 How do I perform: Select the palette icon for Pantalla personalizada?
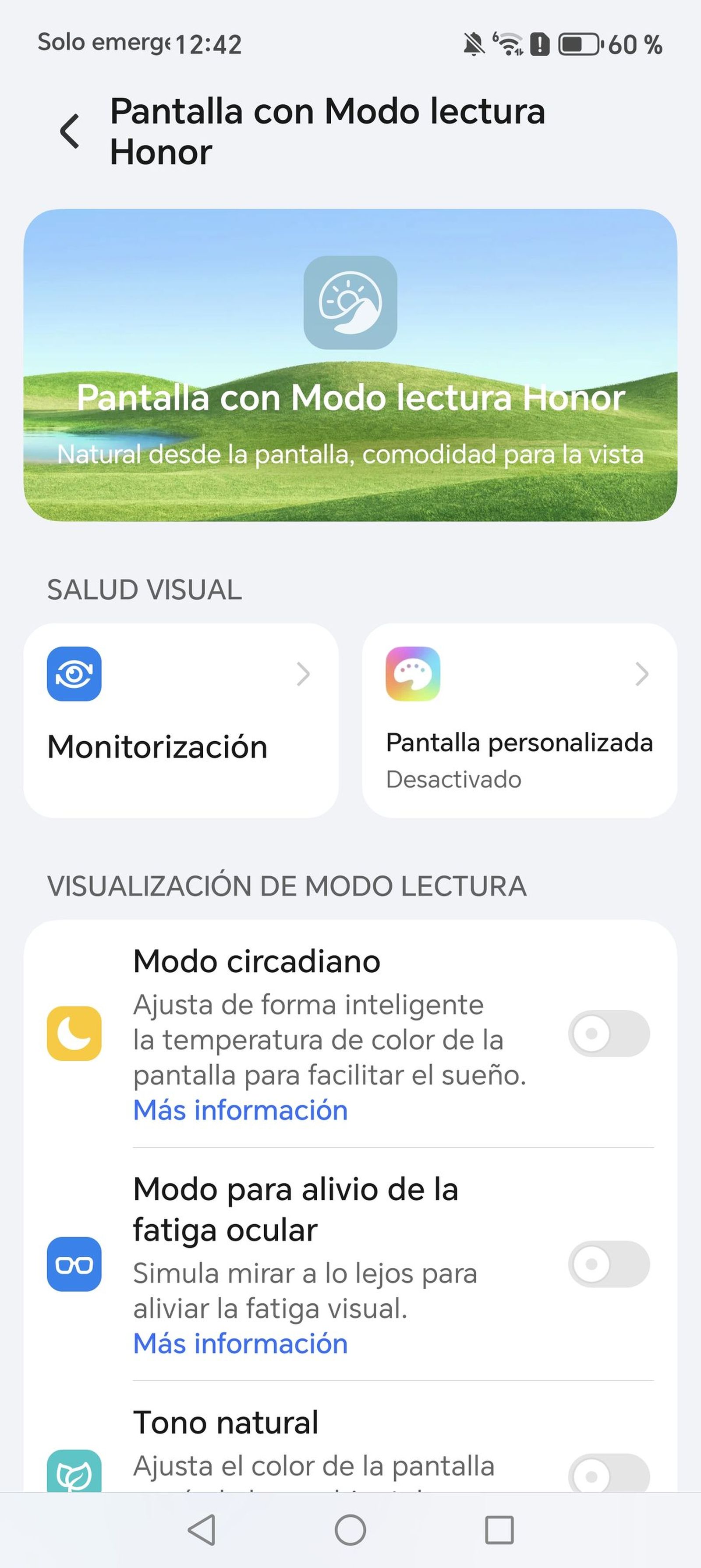pos(414,676)
